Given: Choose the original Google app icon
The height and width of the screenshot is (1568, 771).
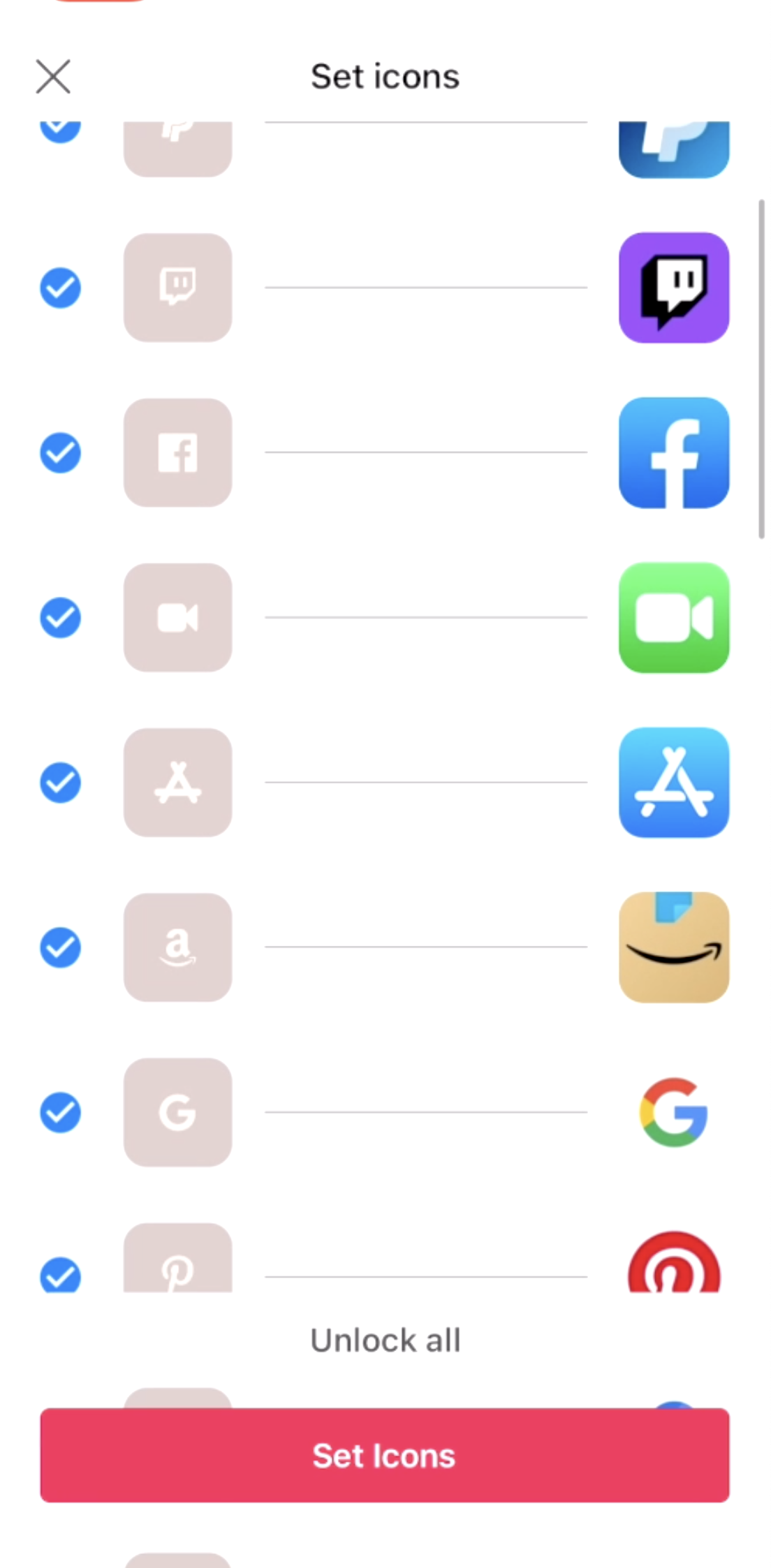Looking at the screenshot, I should pyautogui.click(x=674, y=1112).
